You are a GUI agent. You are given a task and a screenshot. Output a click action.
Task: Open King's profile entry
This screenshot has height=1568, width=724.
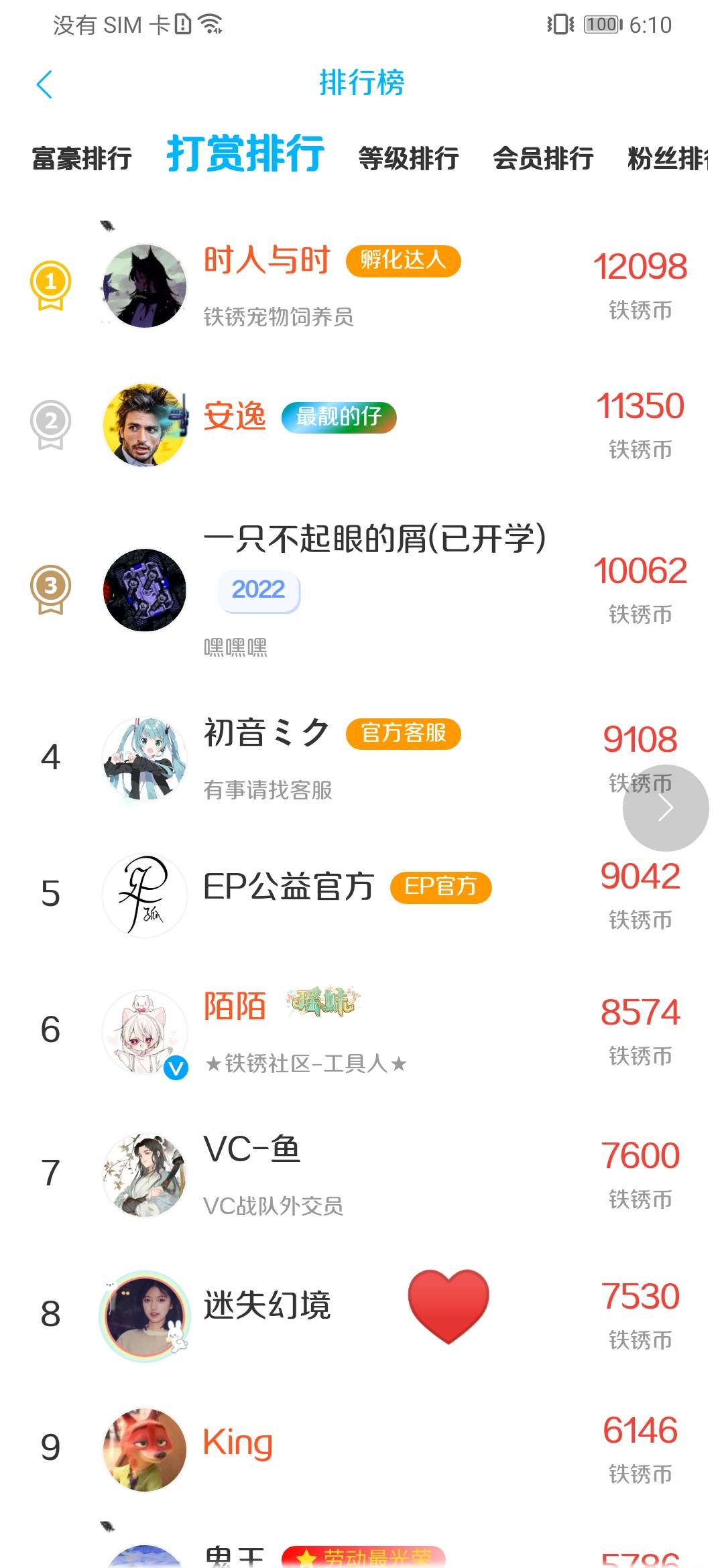point(362,1449)
